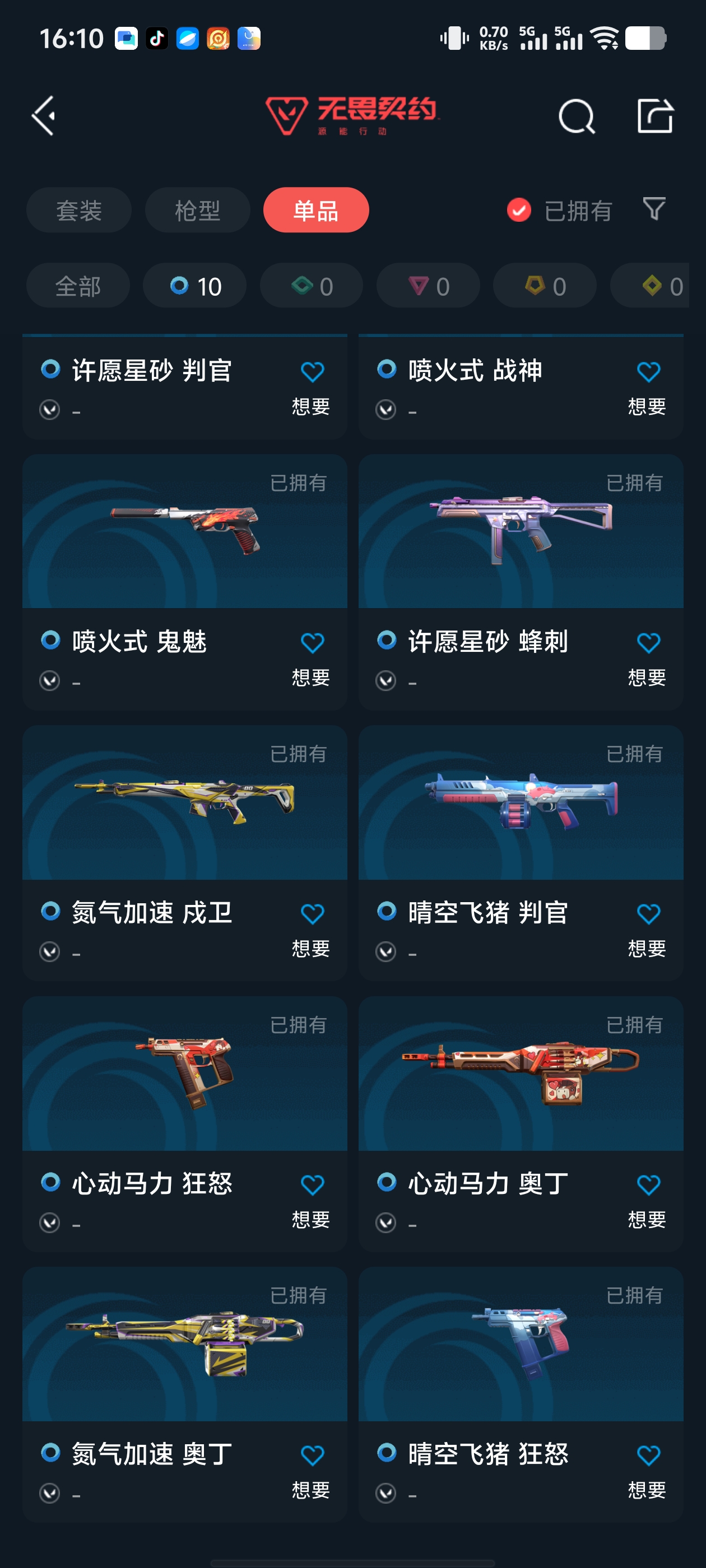Select the blue rarity chip showing 10

click(195, 286)
